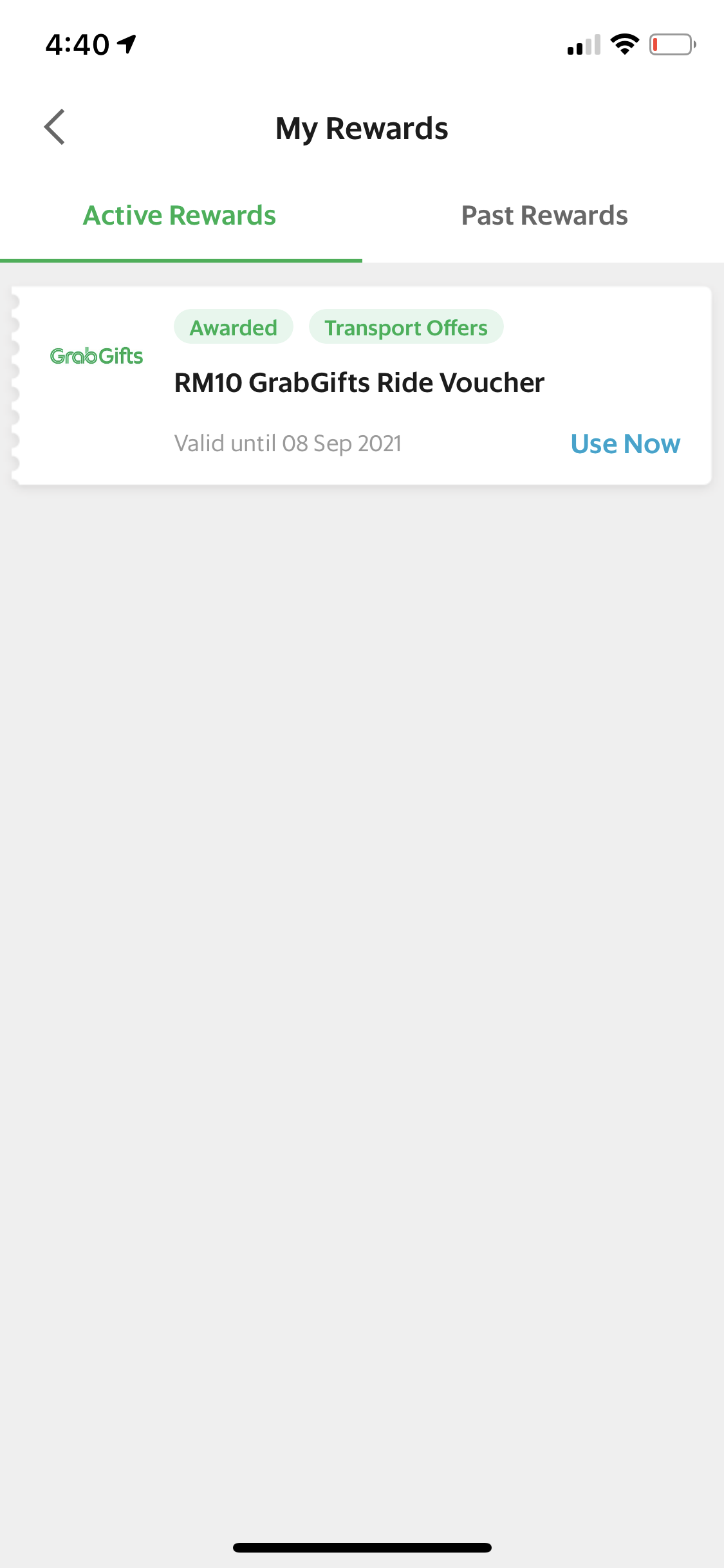Open the RM10 GrabGifts Ride Voucher details
The height and width of the screenshot is (1568, 724).
pyautogui.click(x=358, y=382)
